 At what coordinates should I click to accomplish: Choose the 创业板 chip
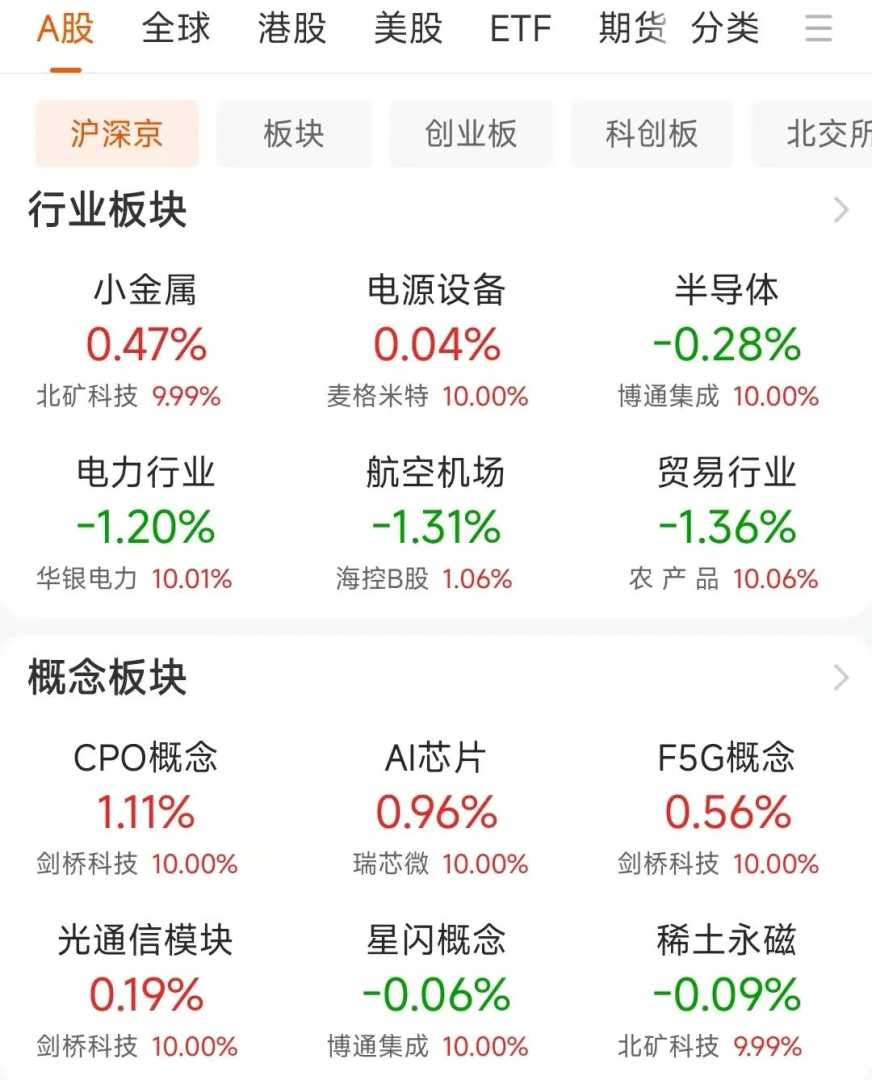coord(471,134)
